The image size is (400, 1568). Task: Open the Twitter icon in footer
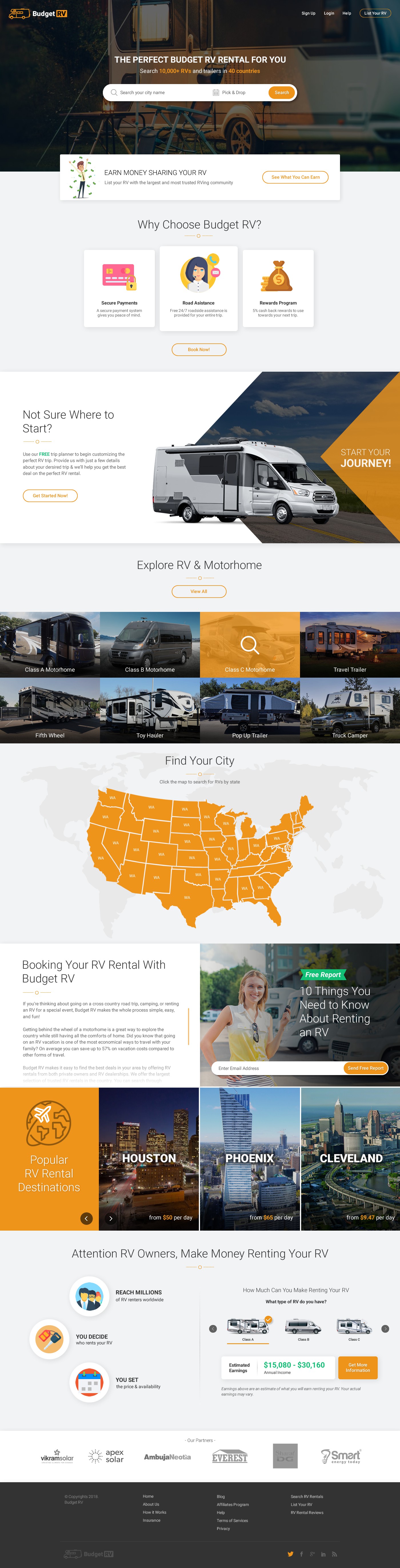291,1554
